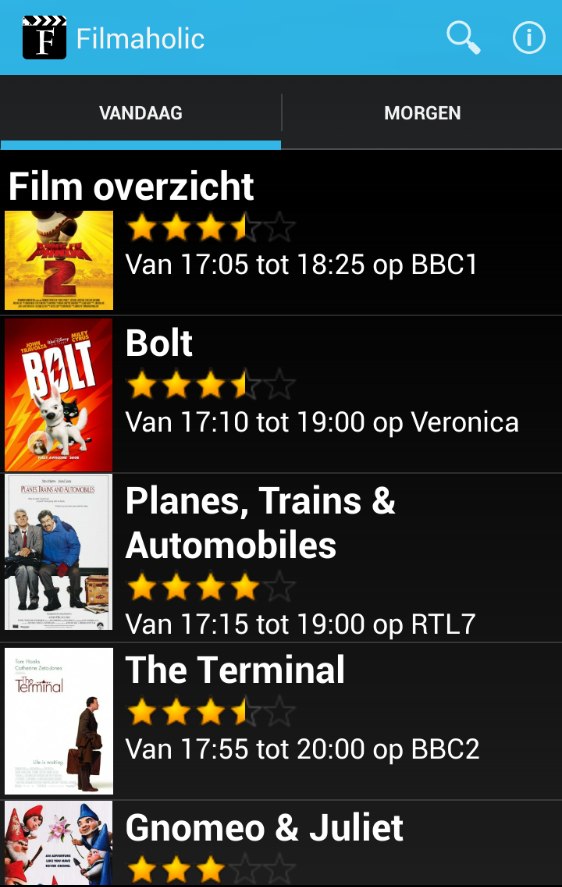Open the movie airing on BBC1
Screen dimensions: 562x887
[x=281, y=261]
